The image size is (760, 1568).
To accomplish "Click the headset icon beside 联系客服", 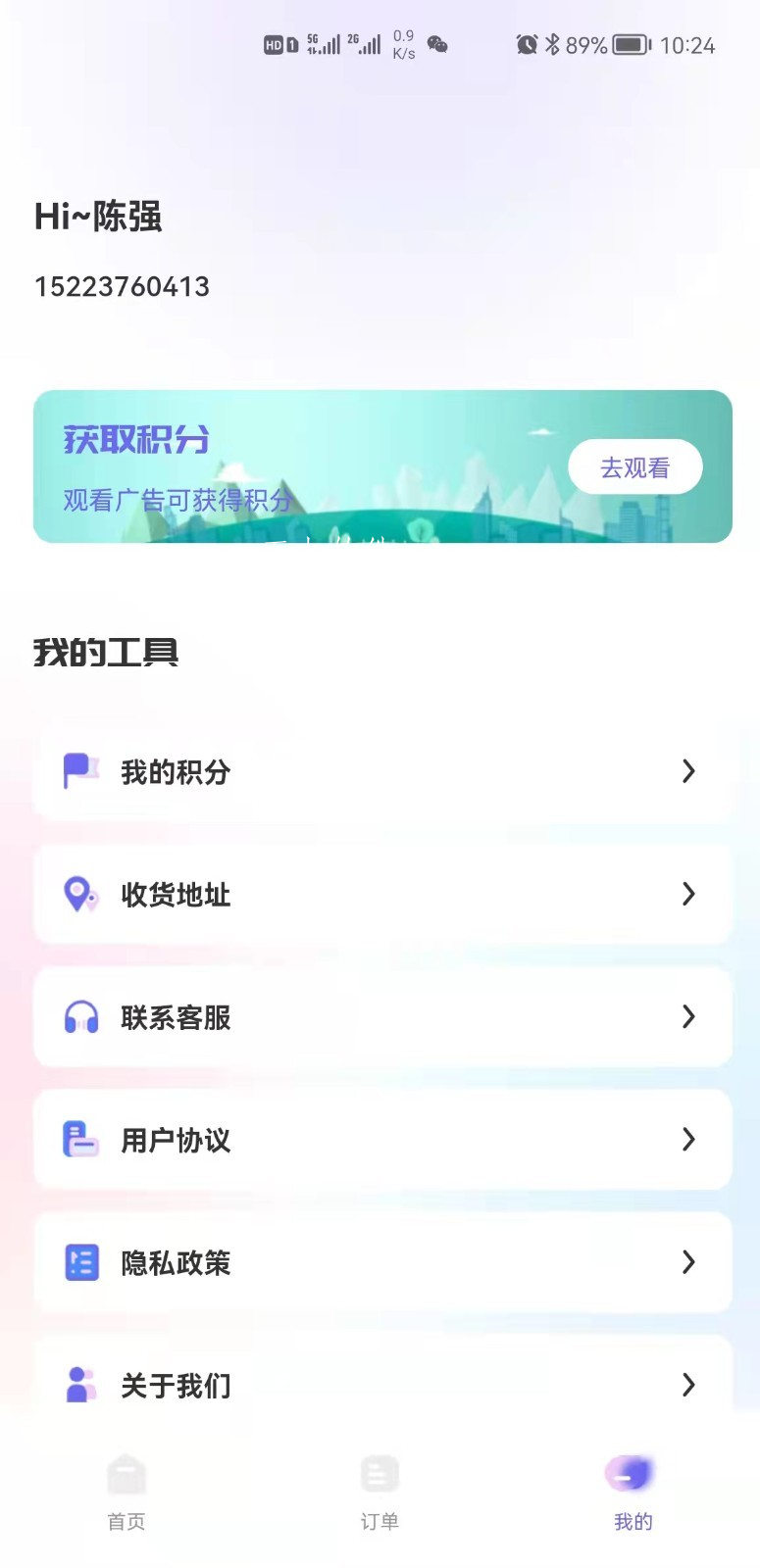I will [x=82, y=1017].
